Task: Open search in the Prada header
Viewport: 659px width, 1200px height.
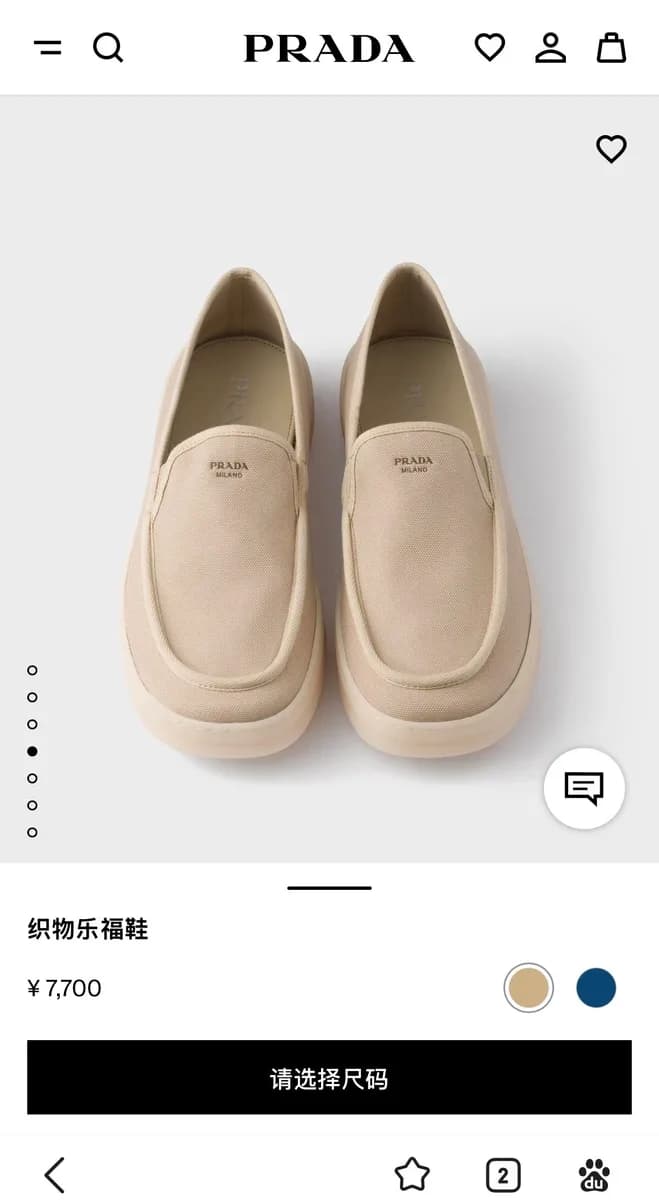Action: pyautogui.click(x=108, y=47)
